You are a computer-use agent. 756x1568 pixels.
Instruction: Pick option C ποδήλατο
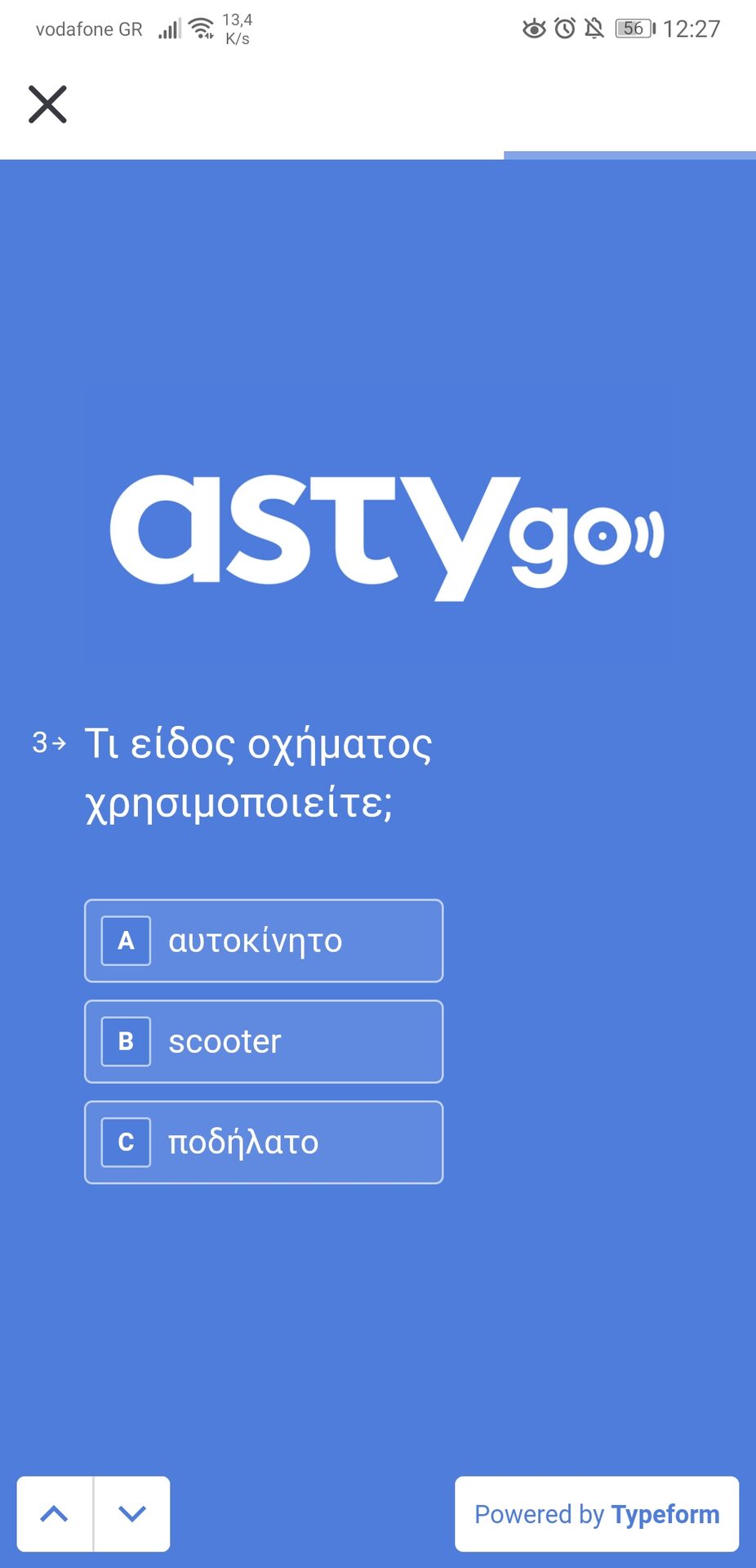click(263, 1142)
